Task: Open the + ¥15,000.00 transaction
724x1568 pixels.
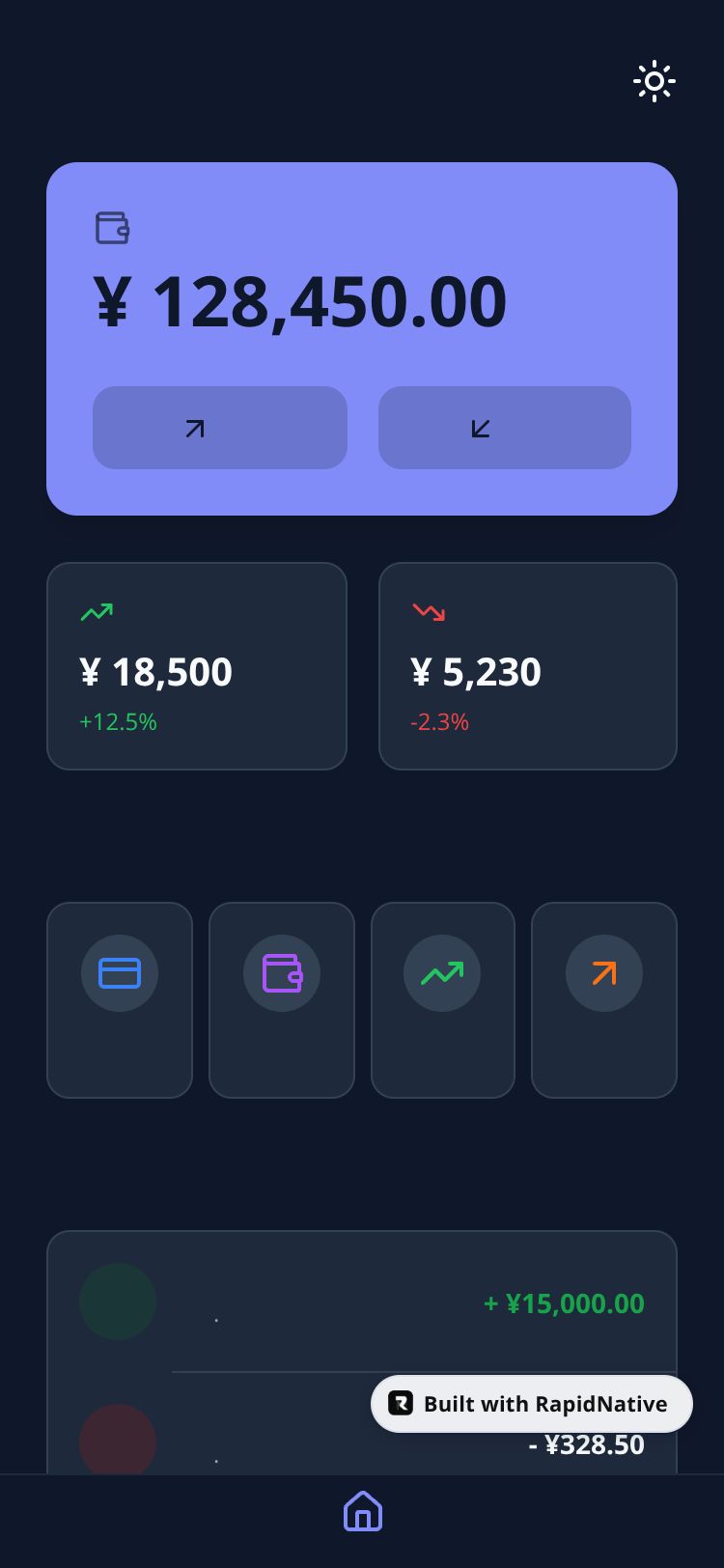Action: coord(362,1303)
